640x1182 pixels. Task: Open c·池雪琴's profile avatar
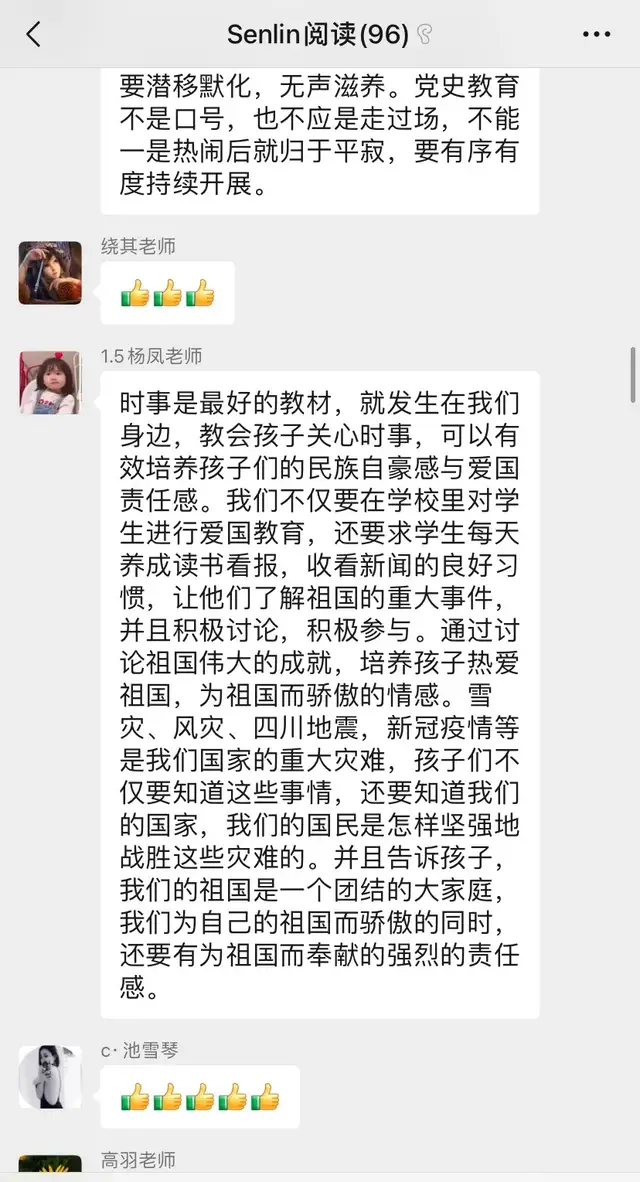[50, 1077]
